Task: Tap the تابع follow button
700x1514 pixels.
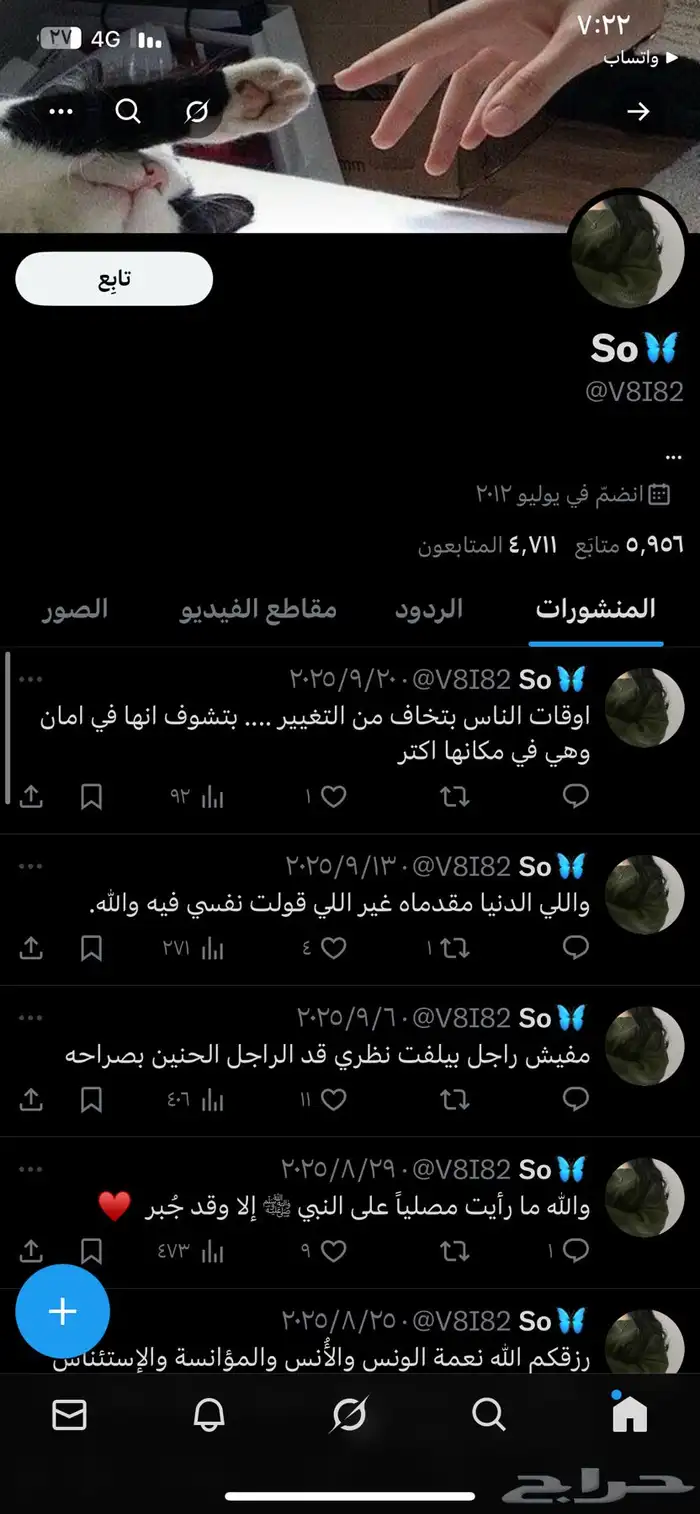Action: click(x=114, y=279)
